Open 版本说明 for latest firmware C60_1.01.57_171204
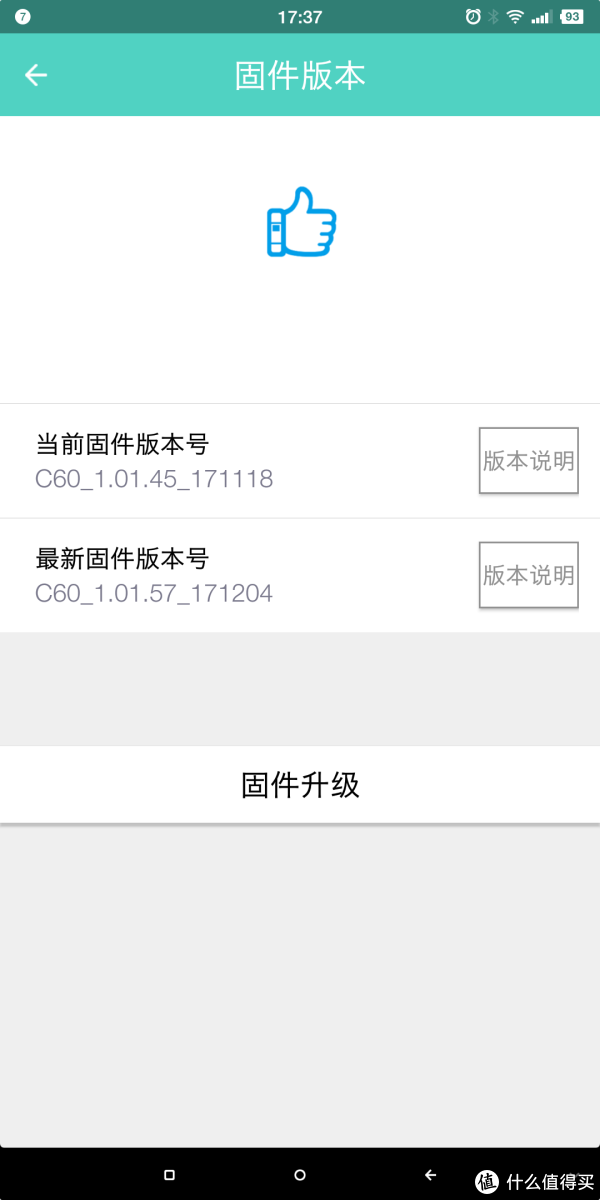Screen dimensions: 600x1200 pyautogui.click(x=529, y=575)
